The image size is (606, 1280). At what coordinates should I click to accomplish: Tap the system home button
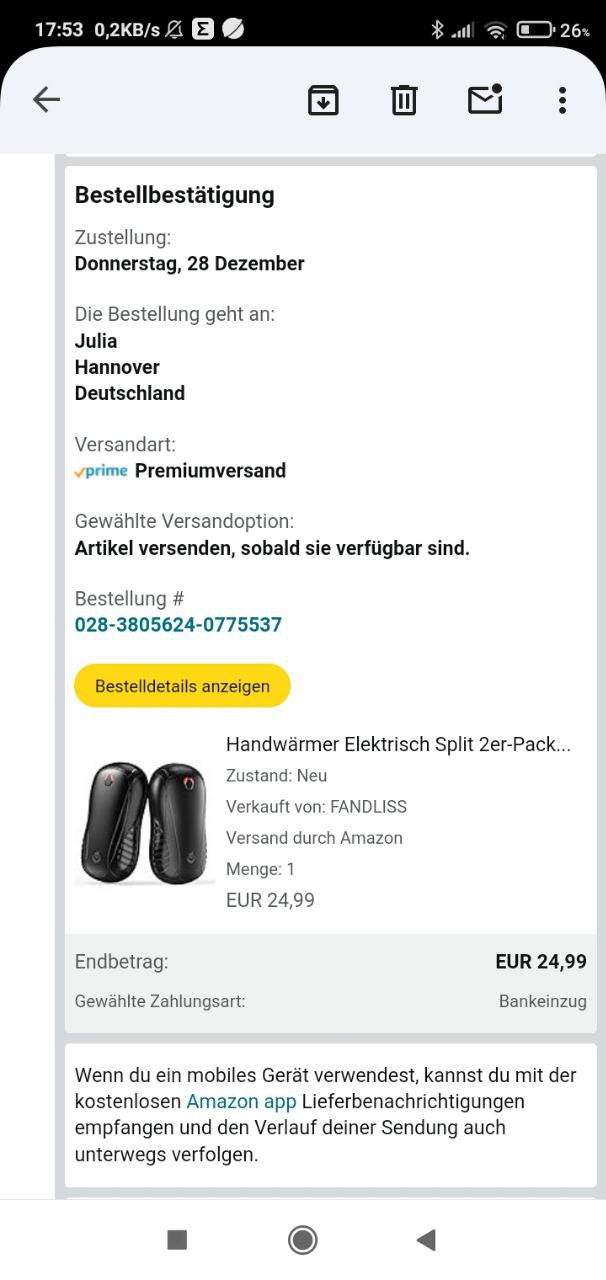302,1240
